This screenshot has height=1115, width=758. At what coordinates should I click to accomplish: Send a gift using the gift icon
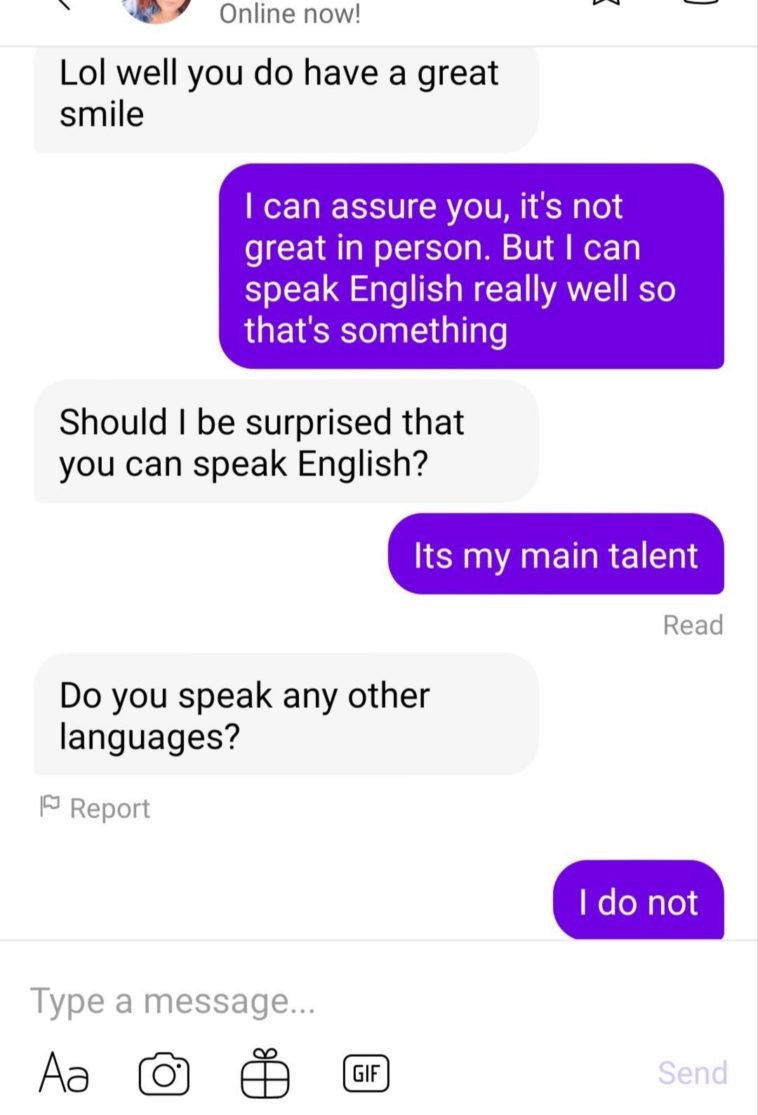tap(265, 1073)
